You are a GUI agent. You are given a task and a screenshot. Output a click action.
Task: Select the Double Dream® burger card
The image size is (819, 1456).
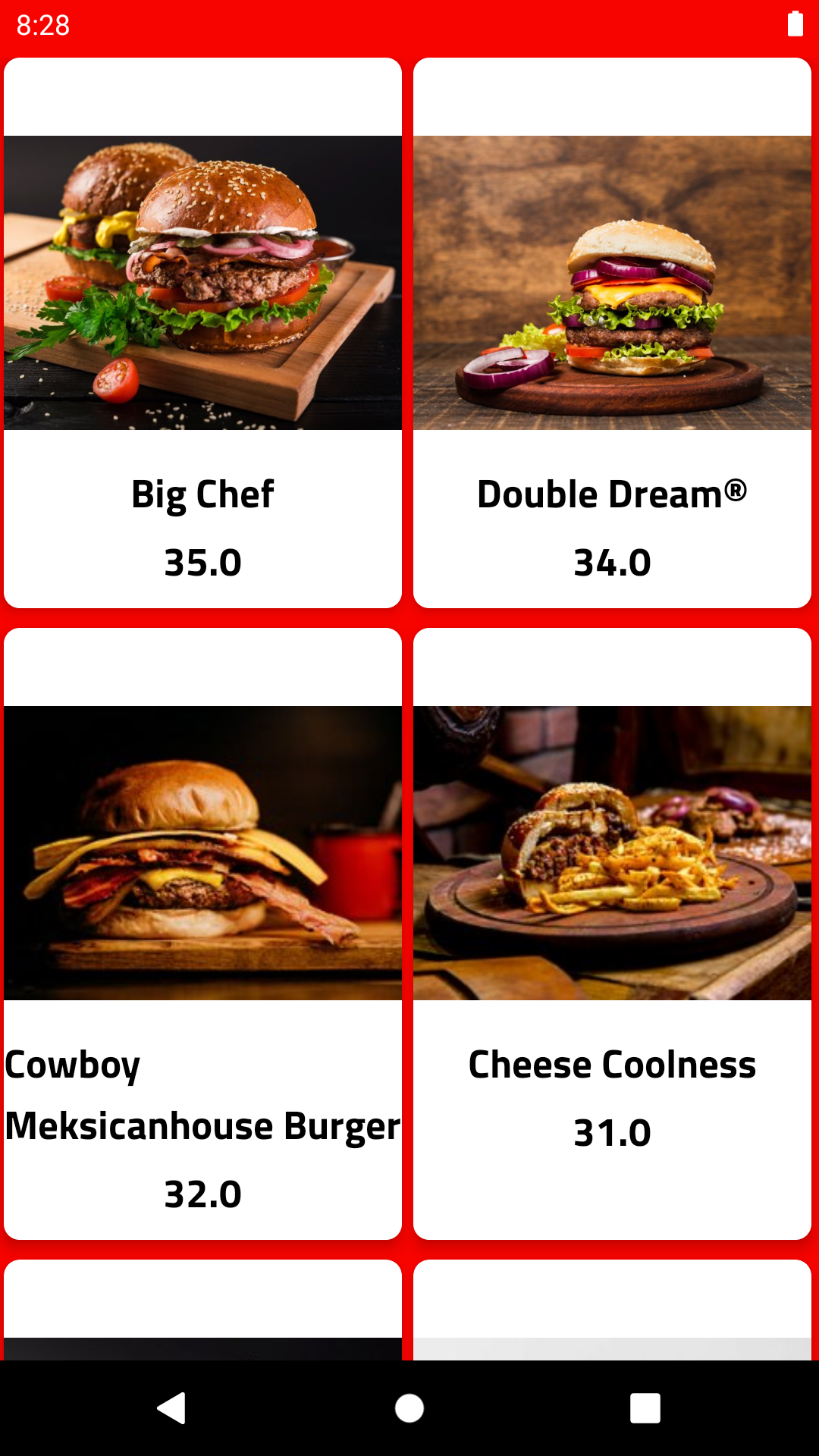click(612, 334)
